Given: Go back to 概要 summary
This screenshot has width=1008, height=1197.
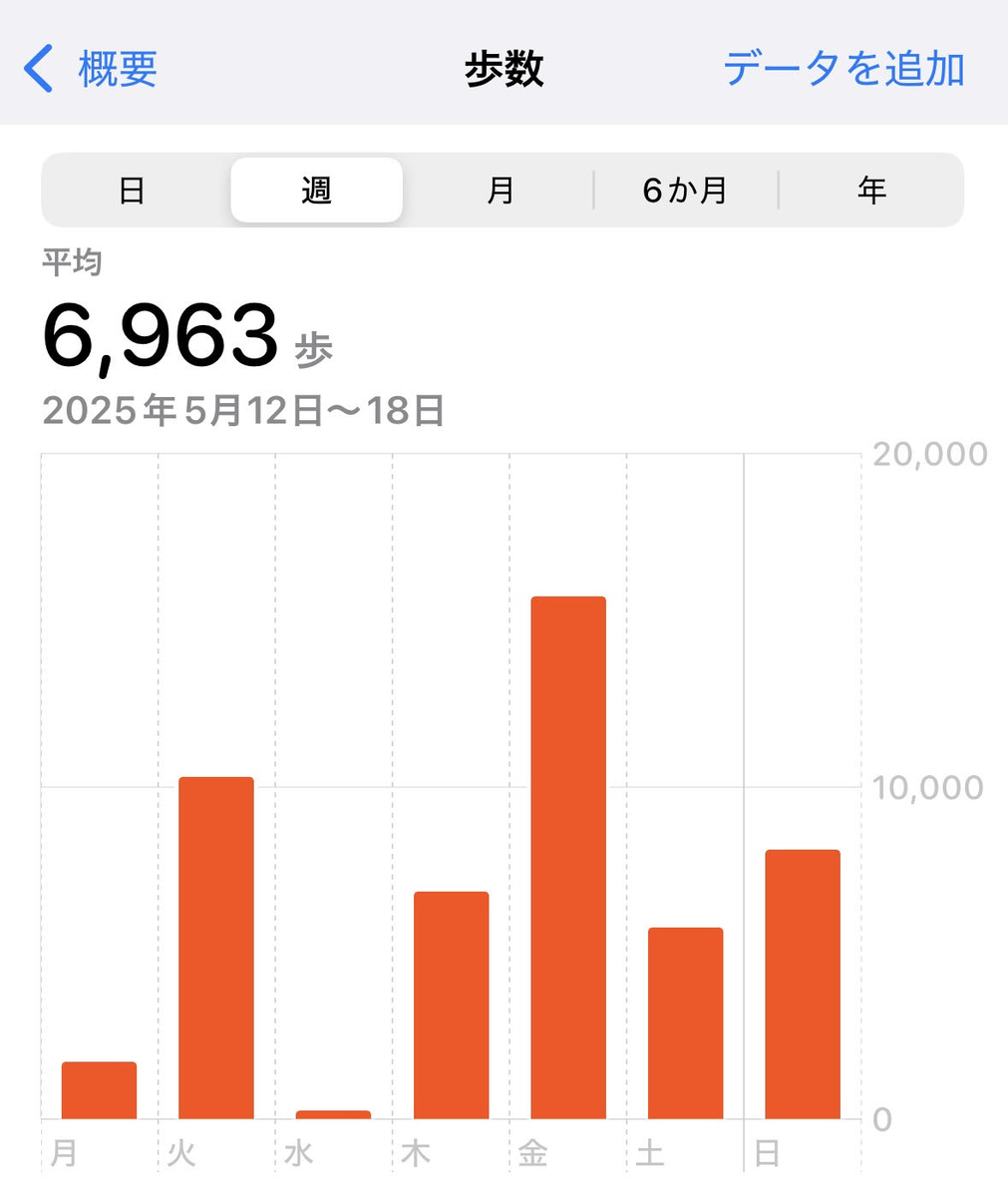Looking at the screenshot, I should (x=92, y=70).
